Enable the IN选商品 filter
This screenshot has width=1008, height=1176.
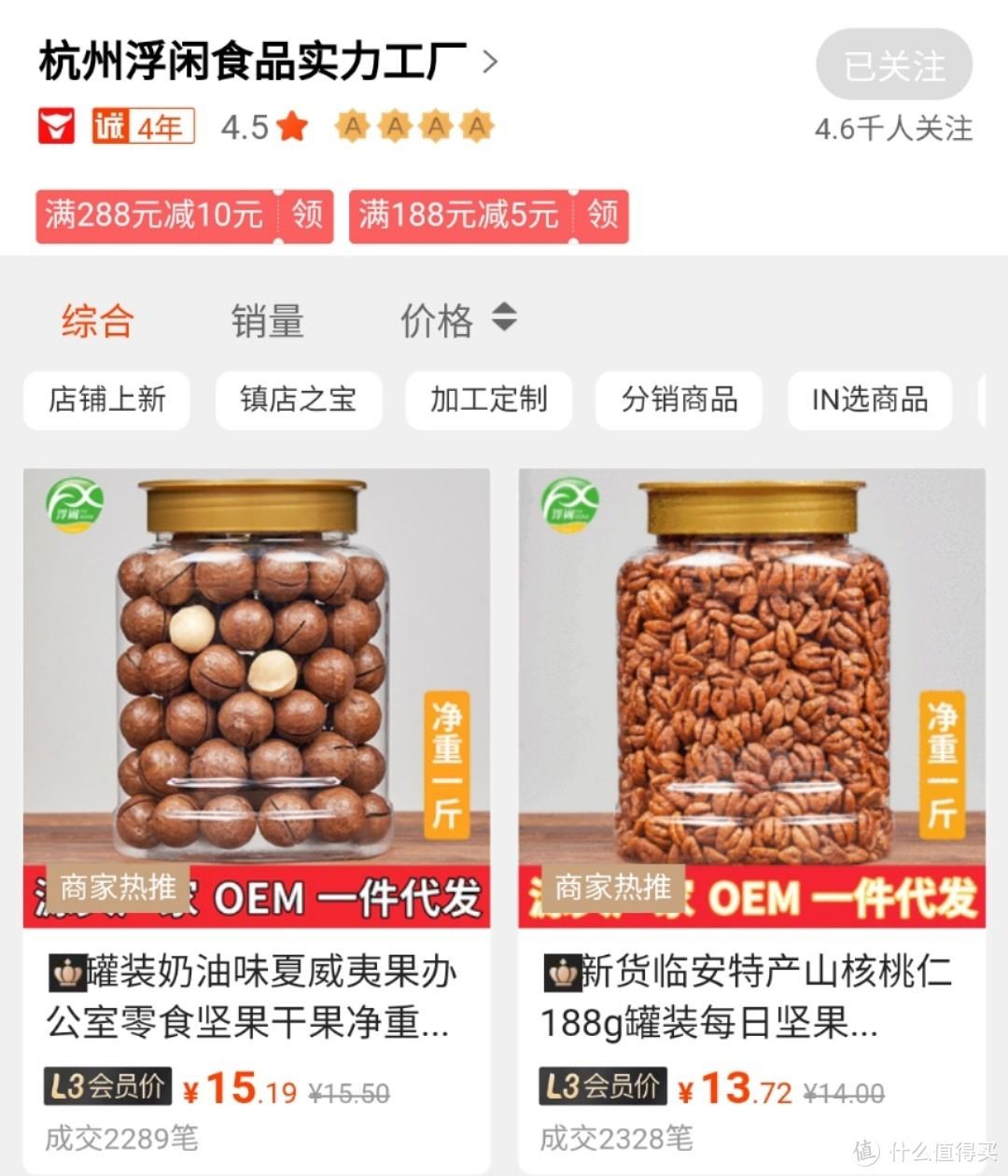click(869, 400)
